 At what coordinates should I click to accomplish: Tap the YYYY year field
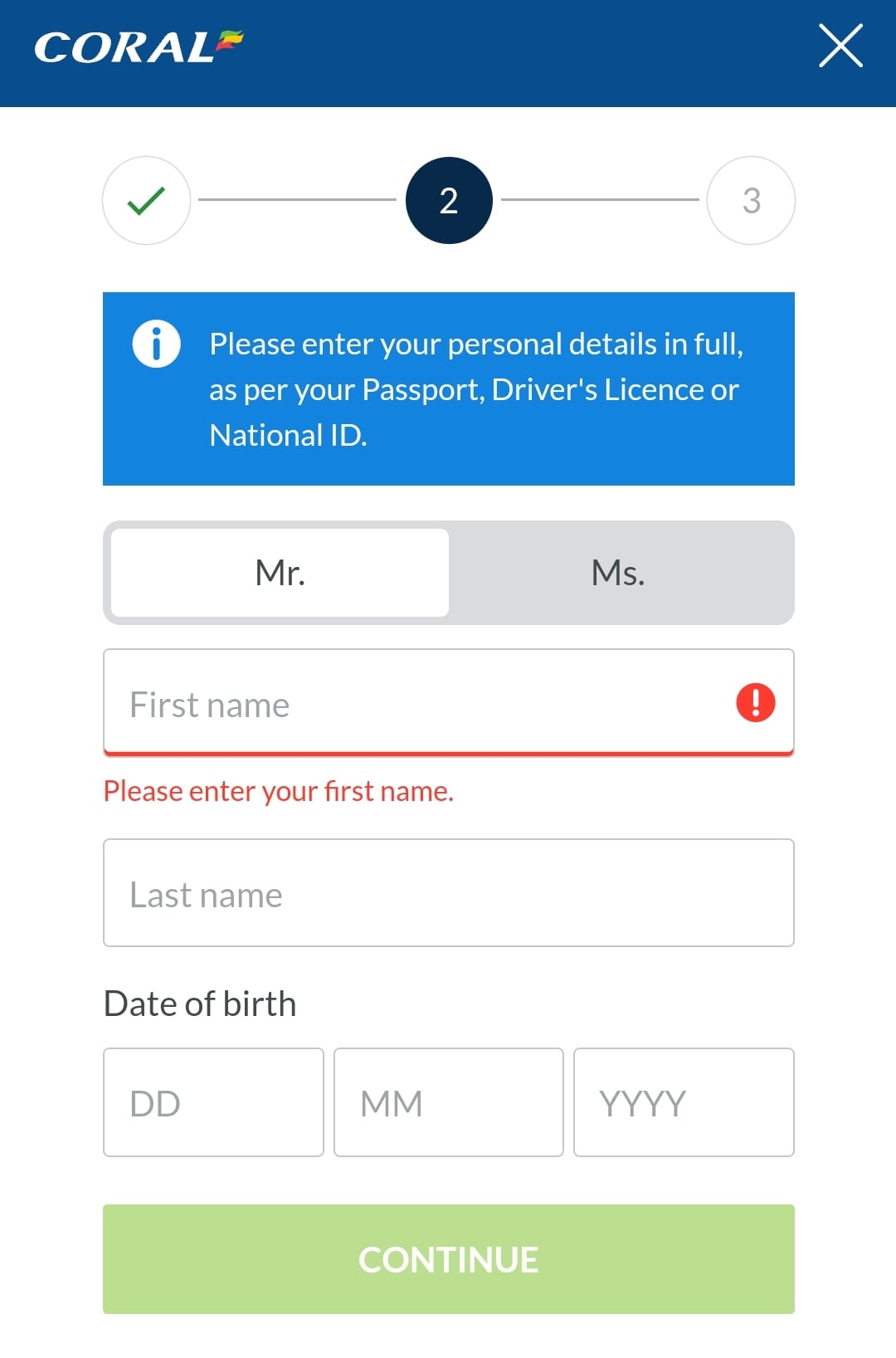click(684, 1102)
